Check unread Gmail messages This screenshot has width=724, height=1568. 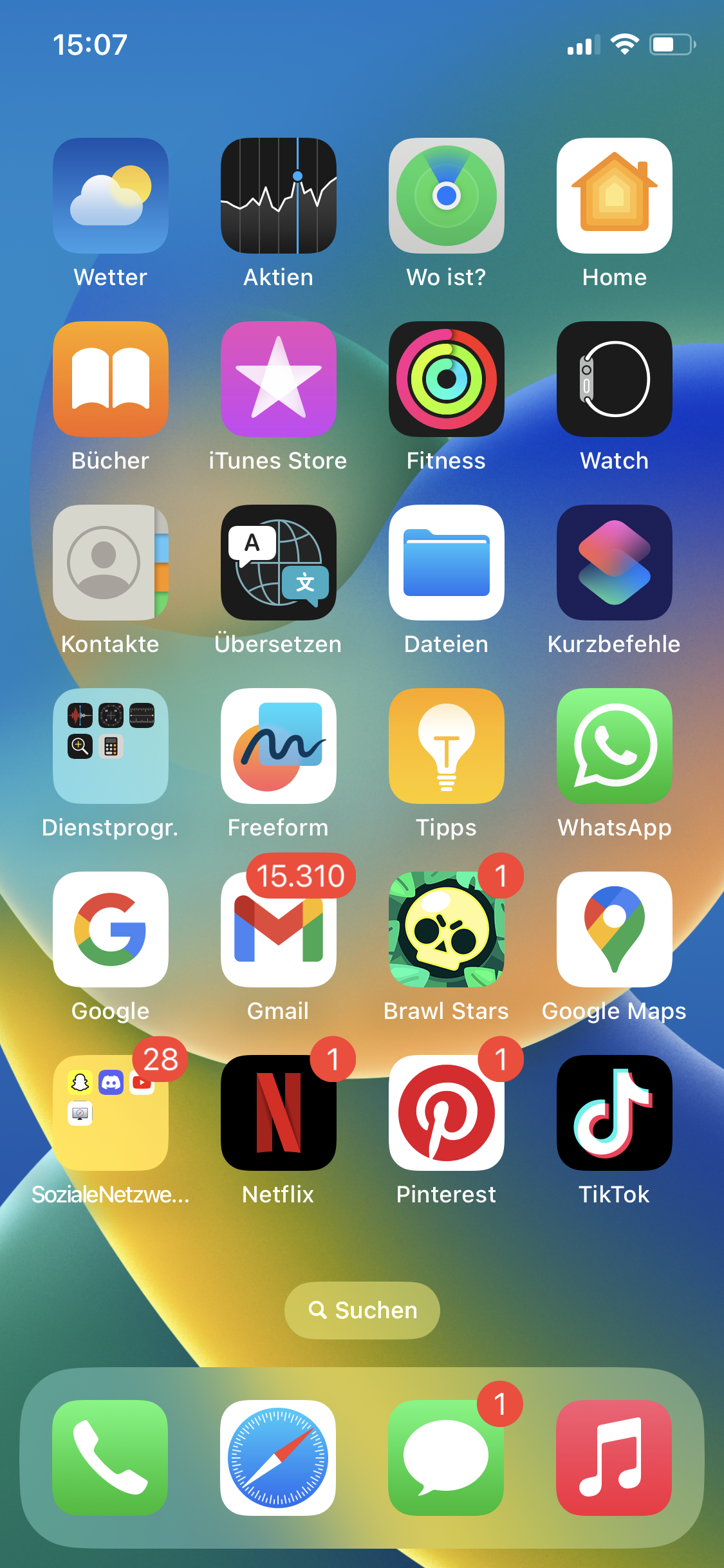278,929
